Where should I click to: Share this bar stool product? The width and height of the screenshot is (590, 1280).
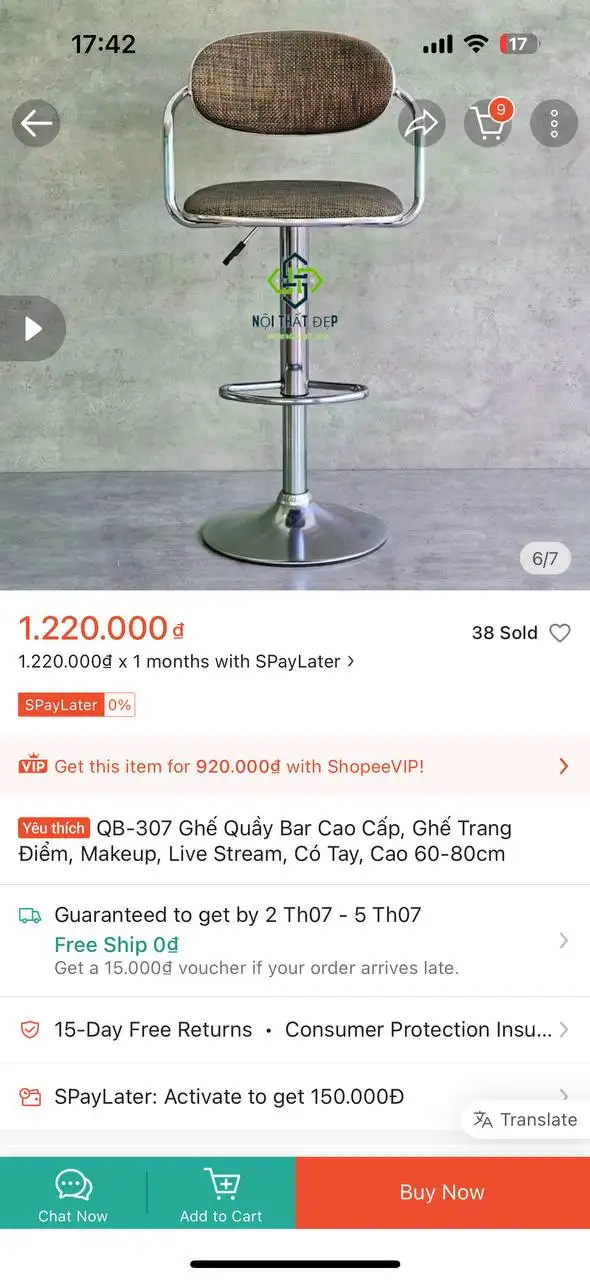pyautogui.click(x=421, y=124)
